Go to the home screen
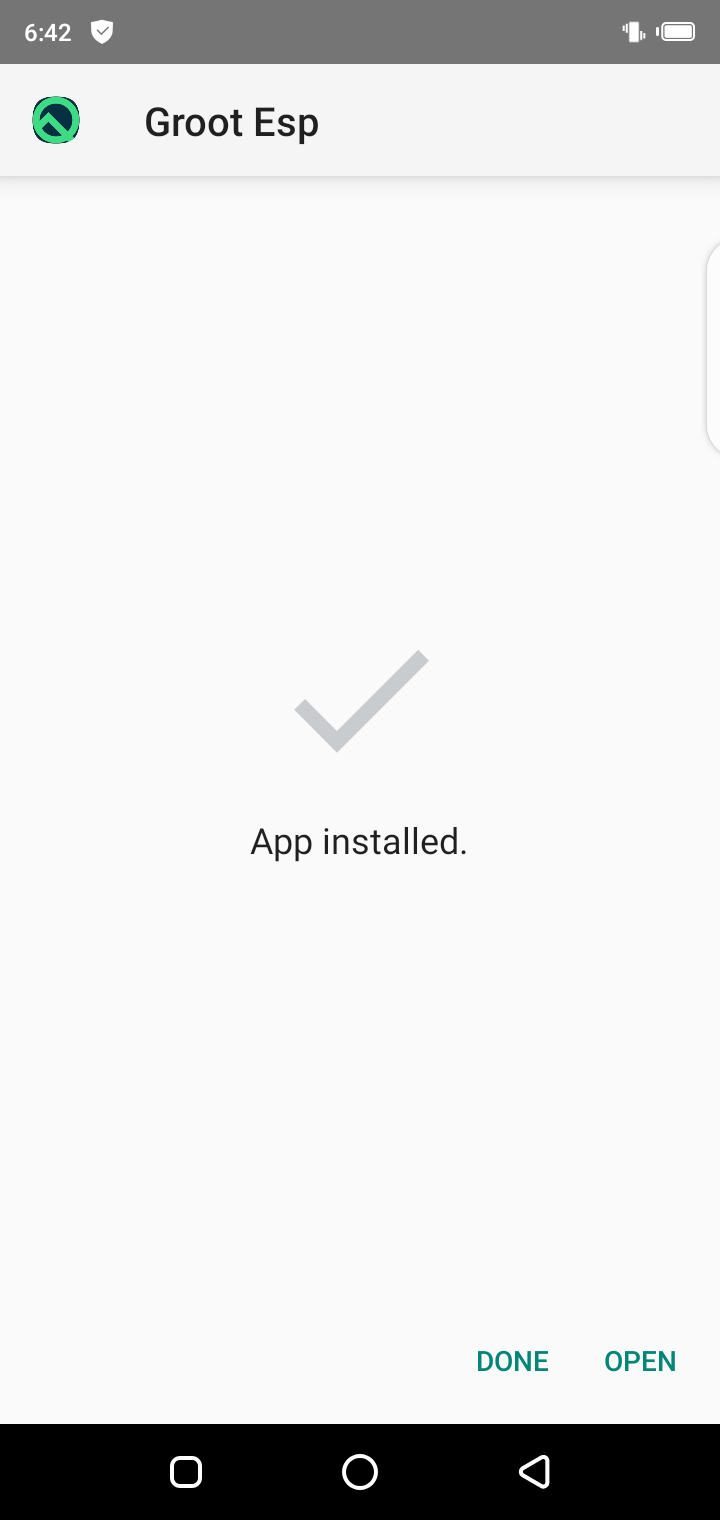Screen dimensions: 720x1520 360,1471
